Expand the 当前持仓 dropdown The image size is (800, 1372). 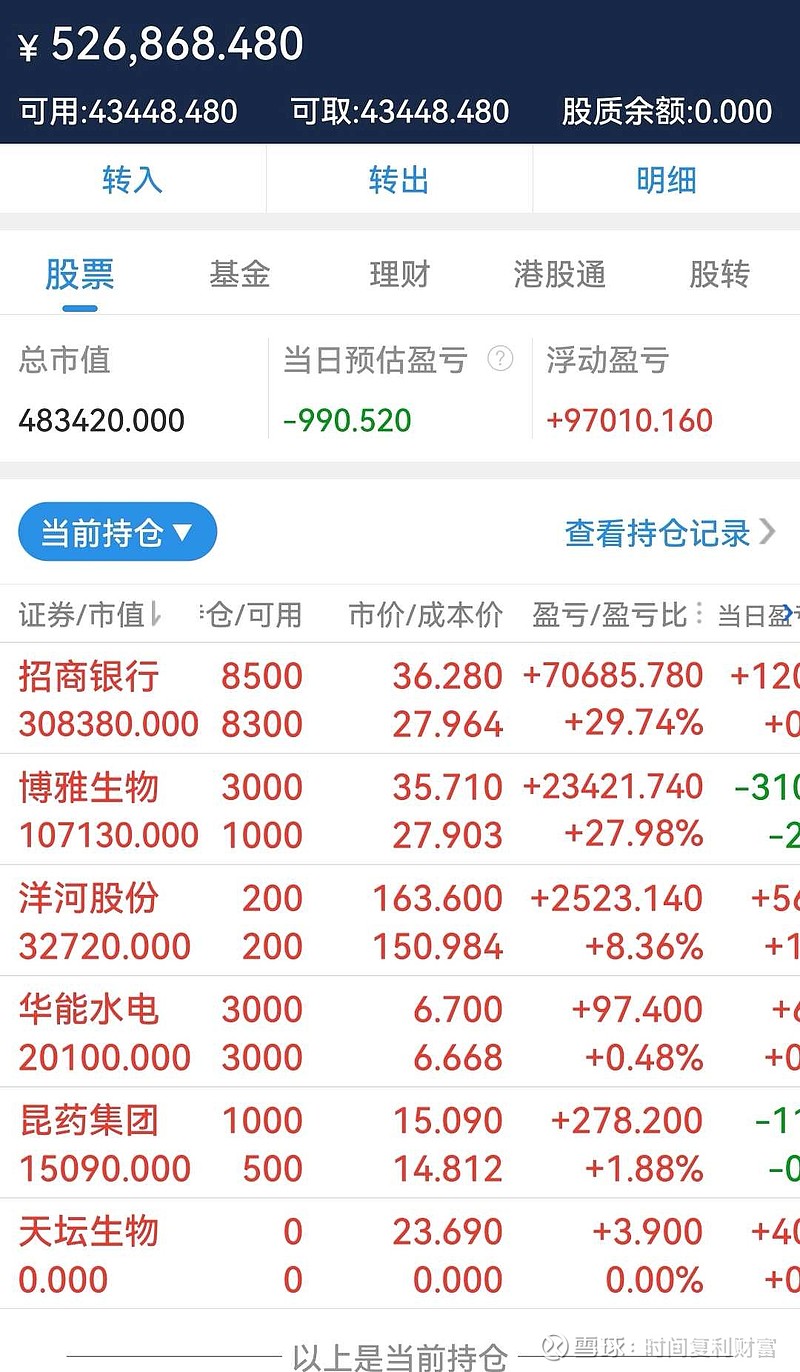[x=117, y=532]
